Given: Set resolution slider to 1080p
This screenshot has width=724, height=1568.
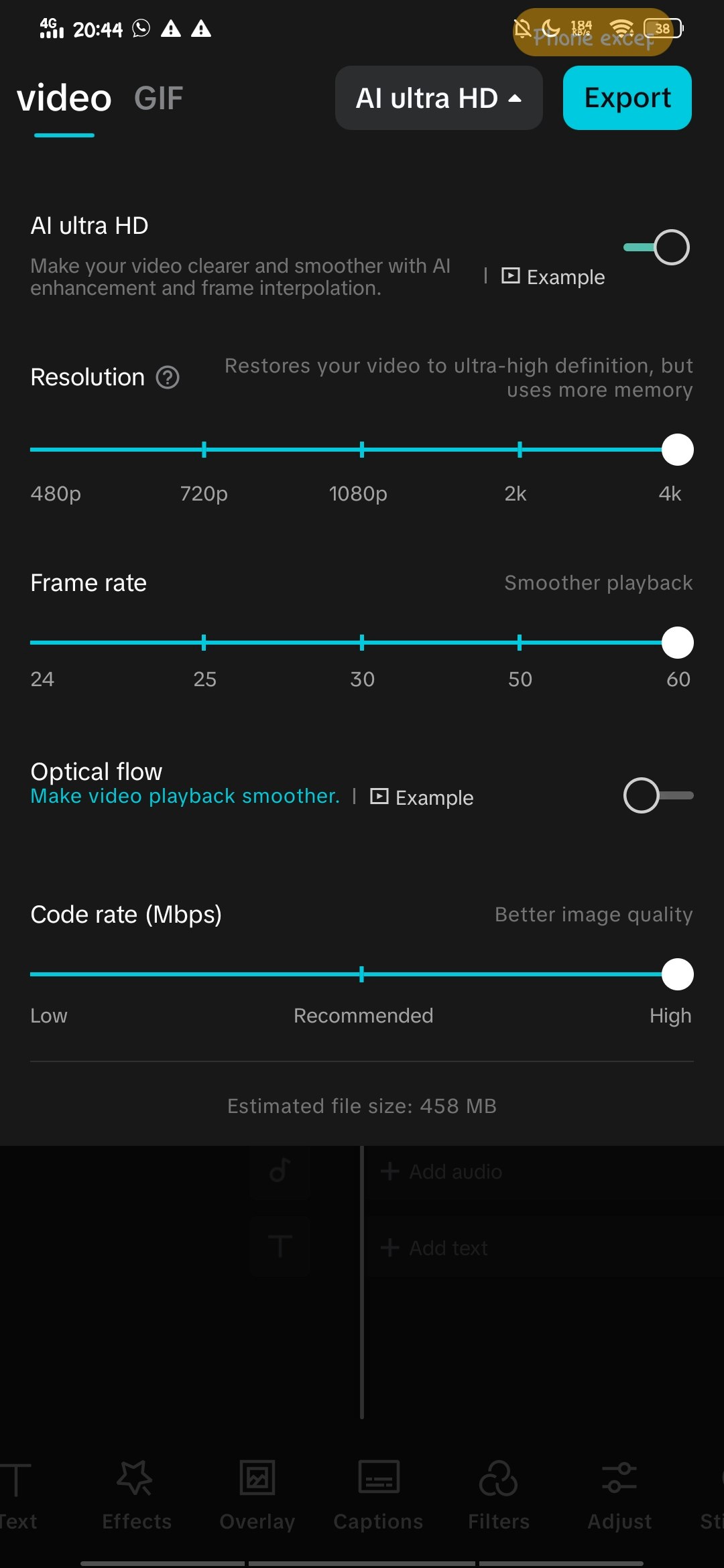Looking at the screenshot, I should pyautogui.click(x=361, y=449).
